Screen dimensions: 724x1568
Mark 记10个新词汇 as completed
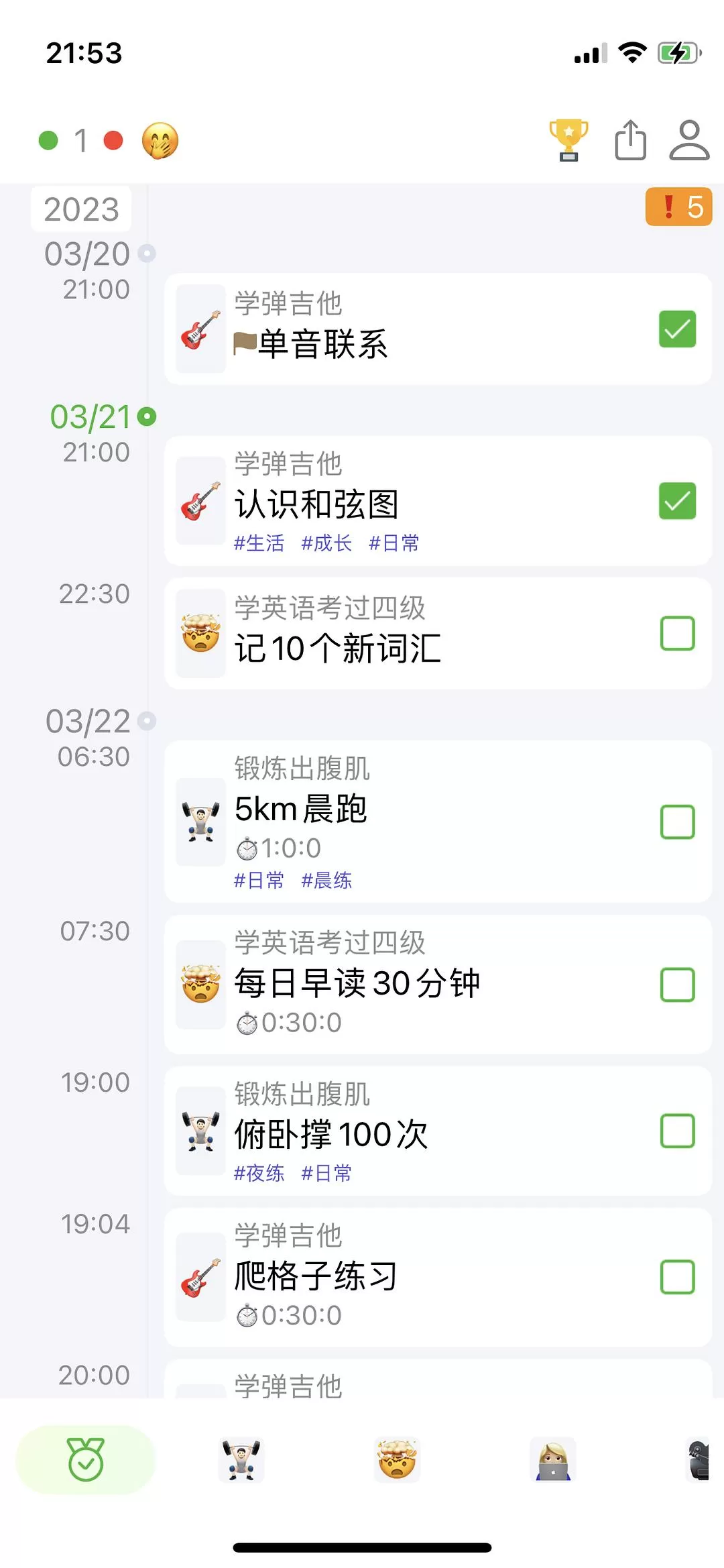click(x=677, y=633)
